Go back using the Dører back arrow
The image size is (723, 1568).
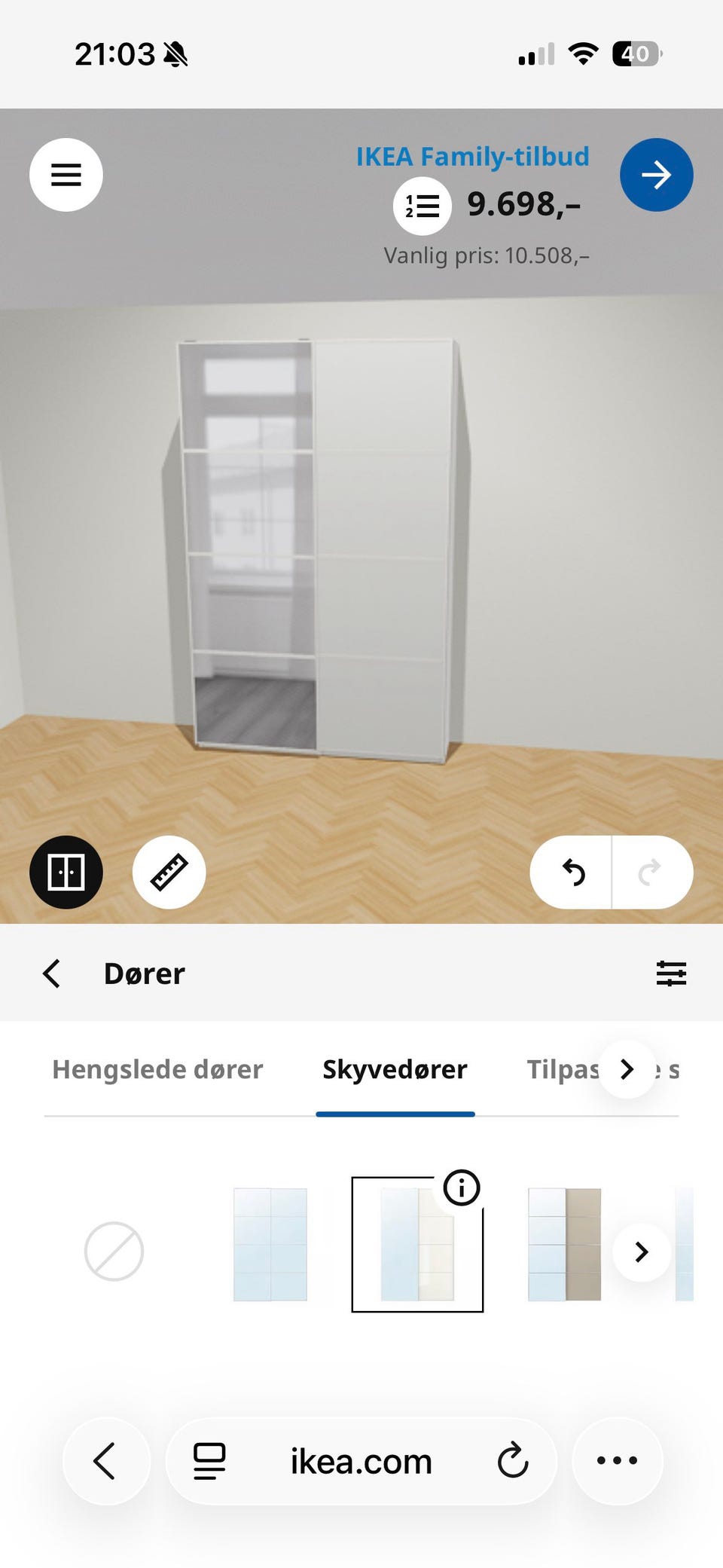[x=51, y=973]
